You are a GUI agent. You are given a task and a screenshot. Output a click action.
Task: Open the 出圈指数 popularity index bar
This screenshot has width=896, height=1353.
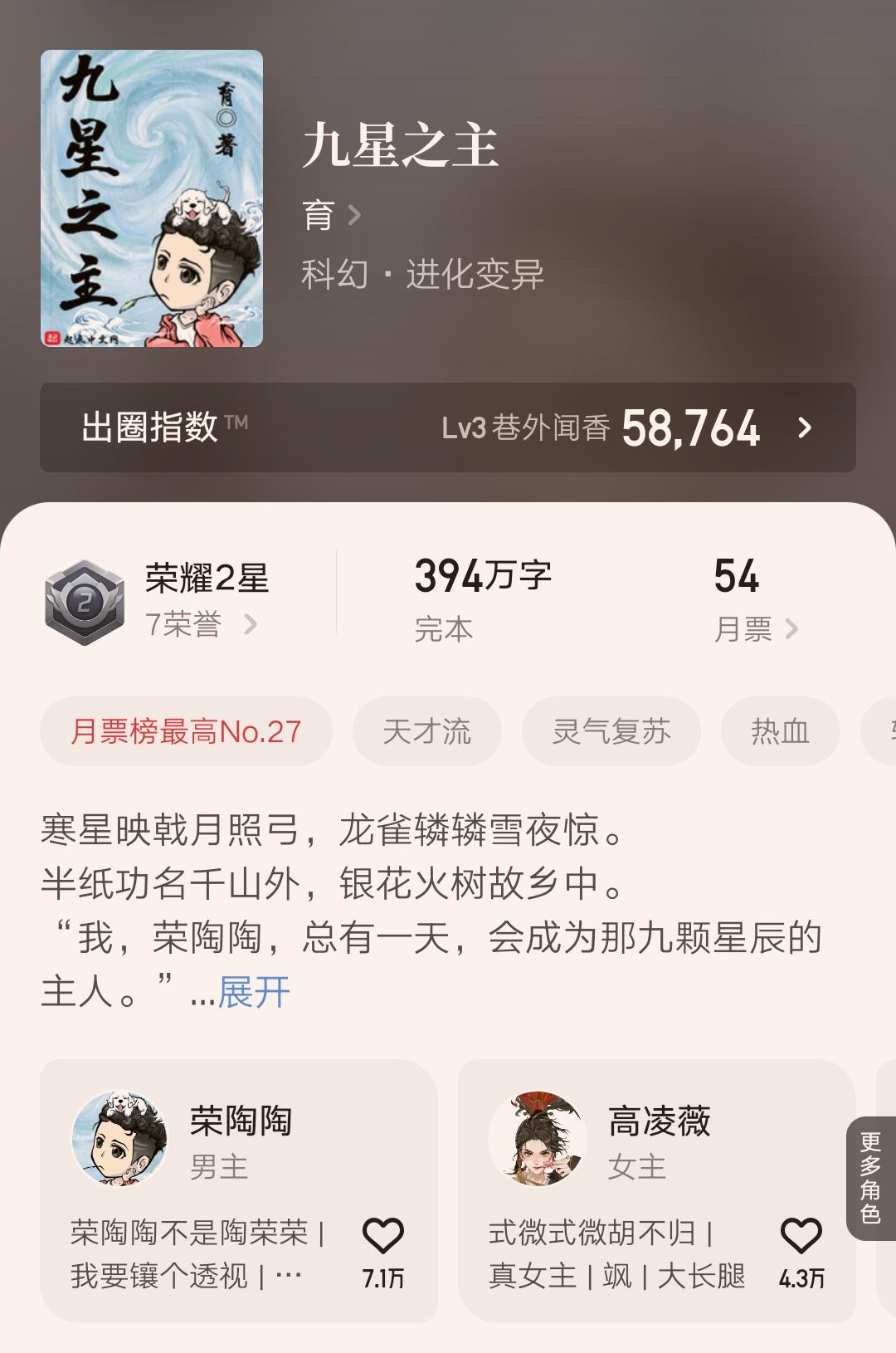point(448,427)
